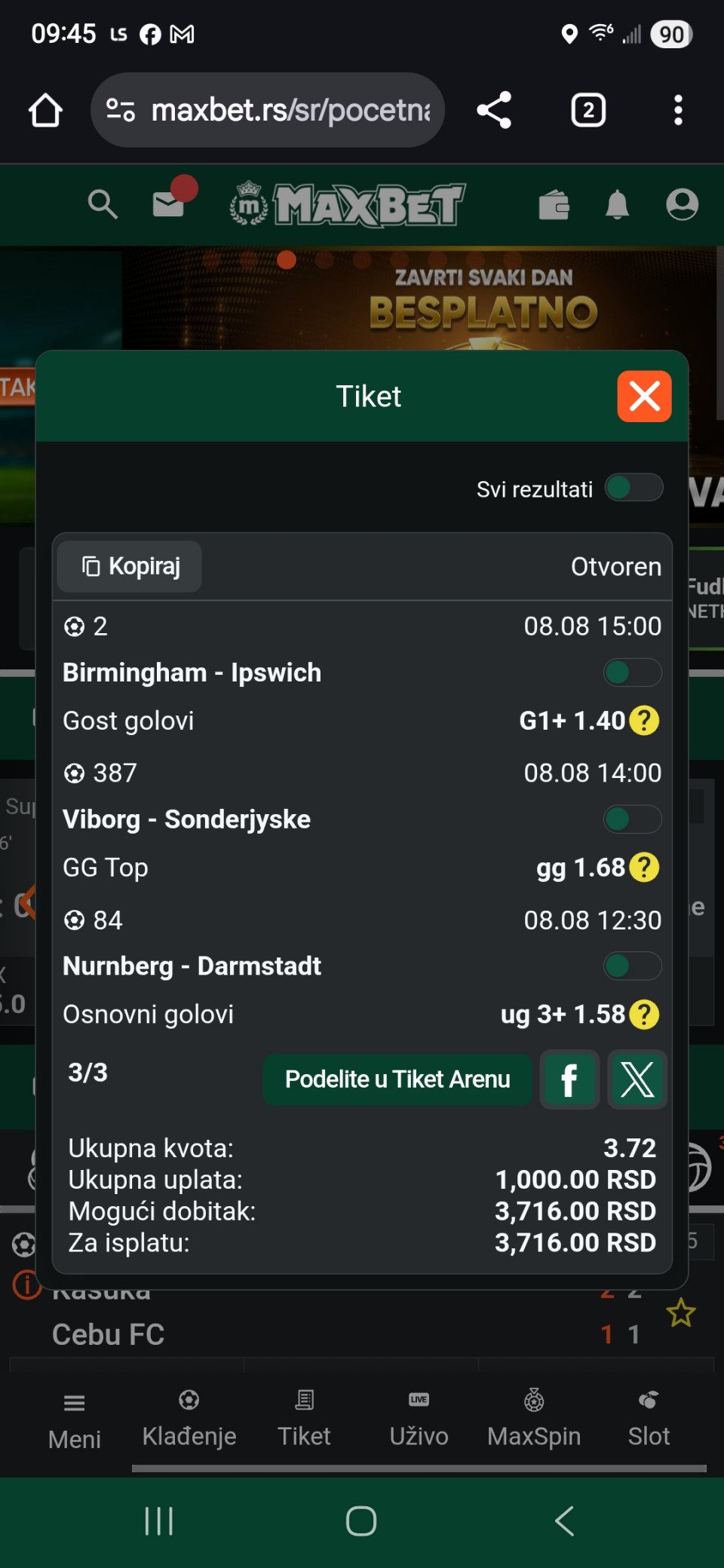Open the browser tab switcher
Viewport: 724px width, 1568px height.
(588, 111)
